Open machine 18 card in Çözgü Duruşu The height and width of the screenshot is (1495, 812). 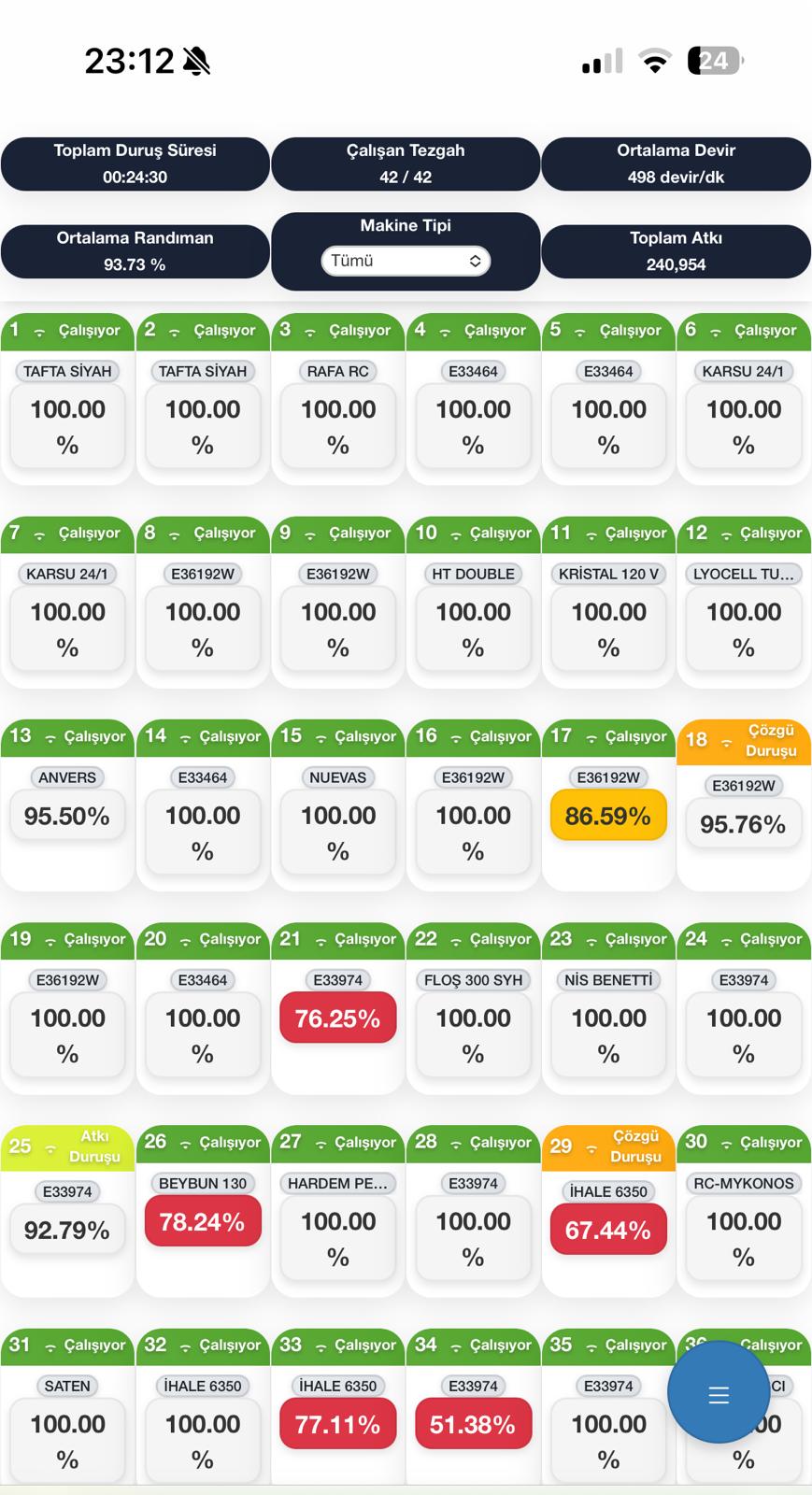coord(743,822)
